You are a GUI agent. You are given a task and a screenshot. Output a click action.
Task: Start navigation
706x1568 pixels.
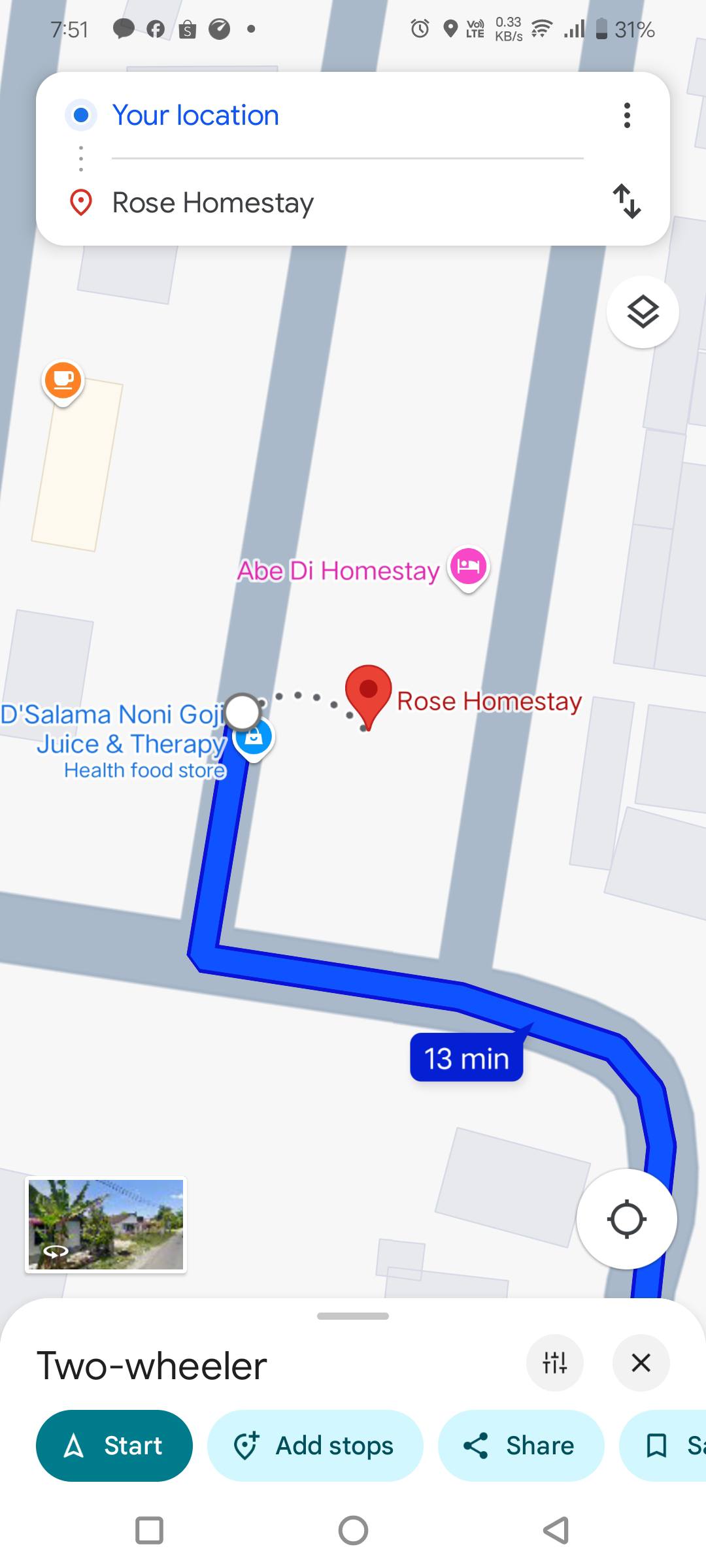pyautogui.click(x=114, y=1446)
